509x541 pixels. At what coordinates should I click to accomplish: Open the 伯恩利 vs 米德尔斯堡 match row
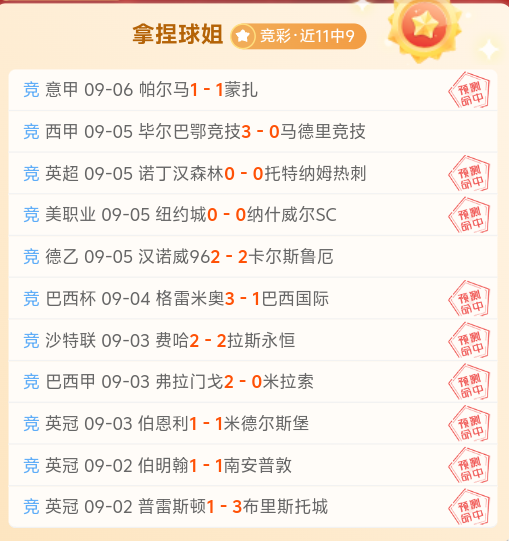253,424
